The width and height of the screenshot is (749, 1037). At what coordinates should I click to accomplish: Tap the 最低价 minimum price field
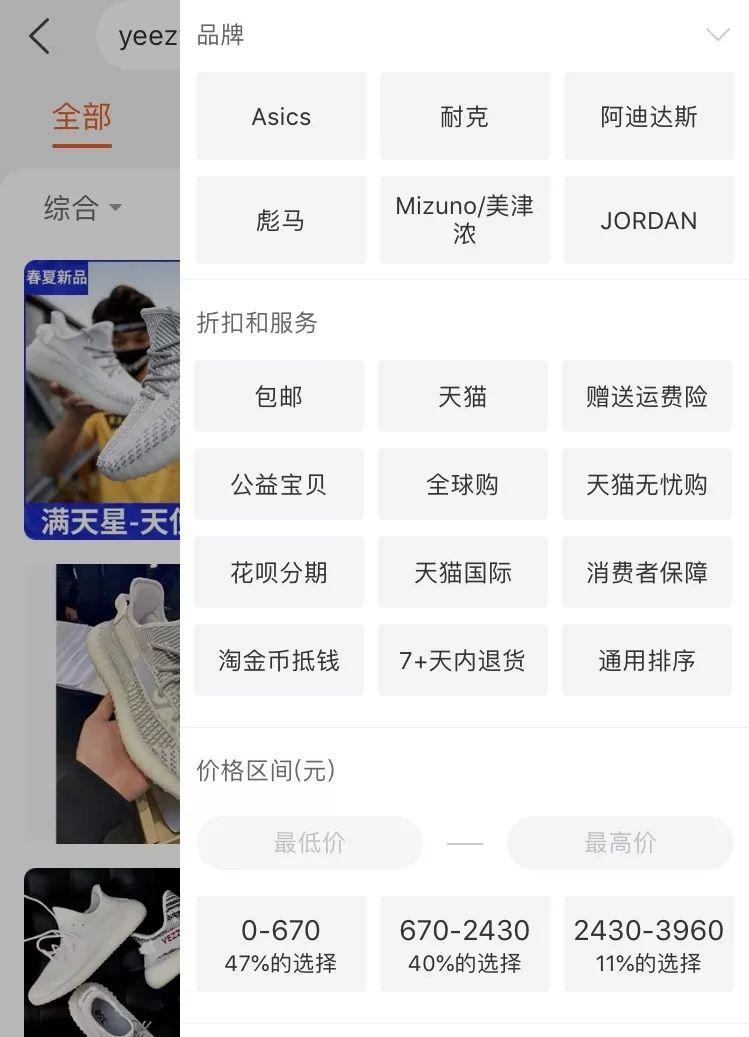click(x=309, y=843)
